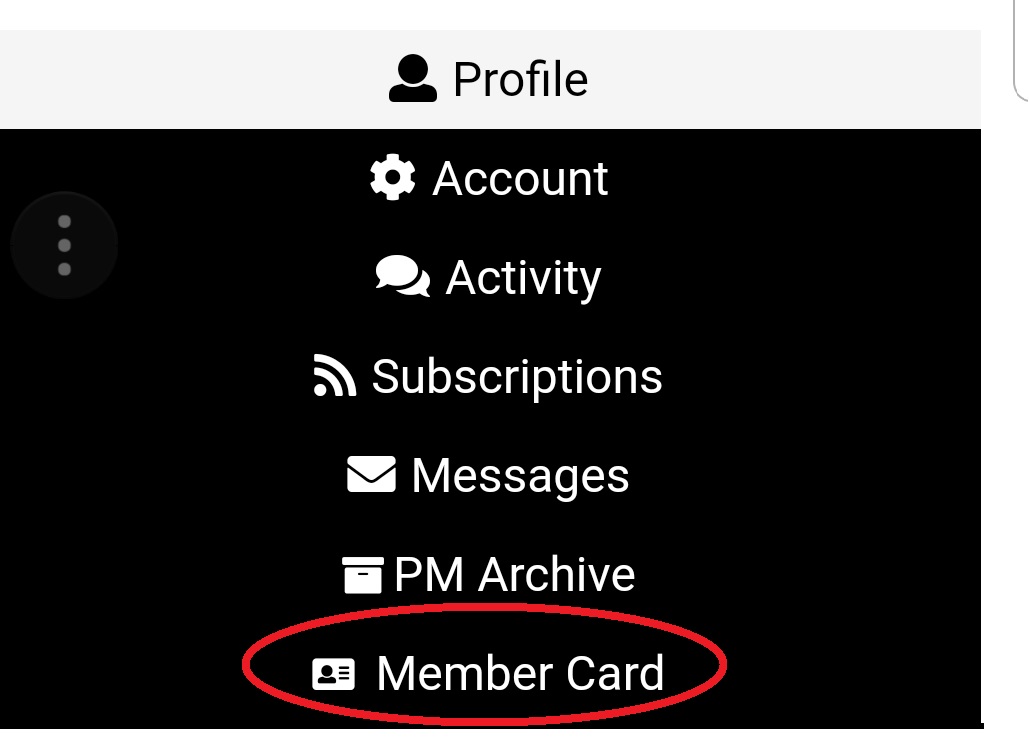Open the Profile menu item
This screenshot has width=1029, height=748.
[x=489, y=80]
